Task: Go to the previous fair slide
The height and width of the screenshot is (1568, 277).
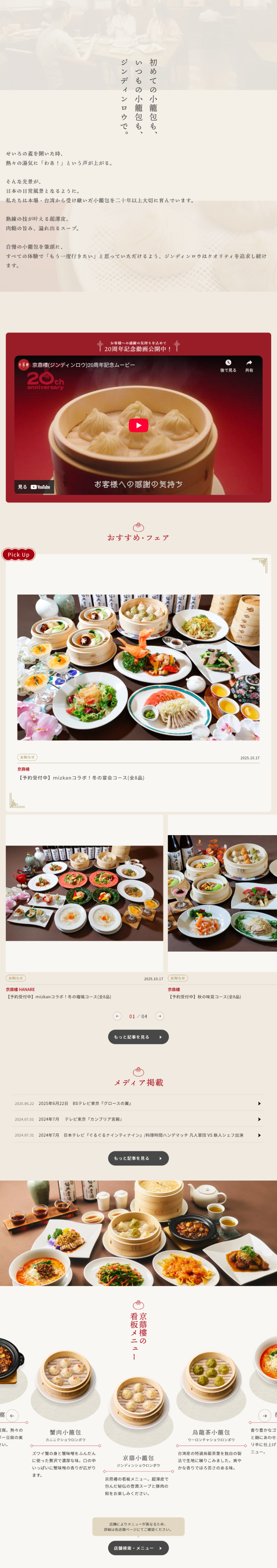Action: click(x=117, y=1016)
